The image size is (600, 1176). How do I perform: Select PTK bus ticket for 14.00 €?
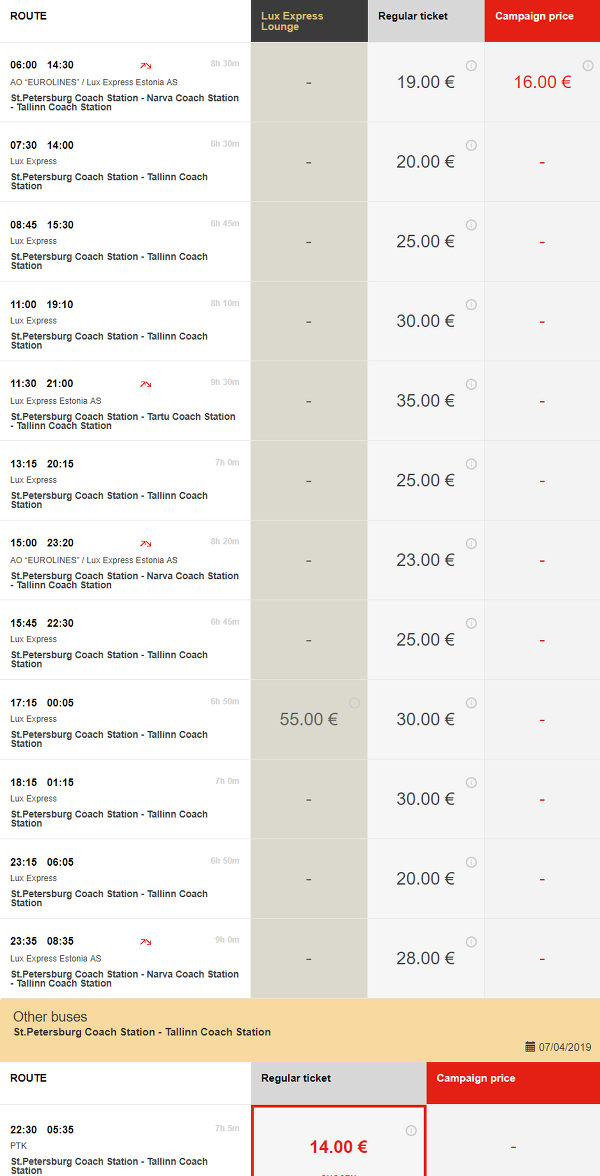point(338,1141)
